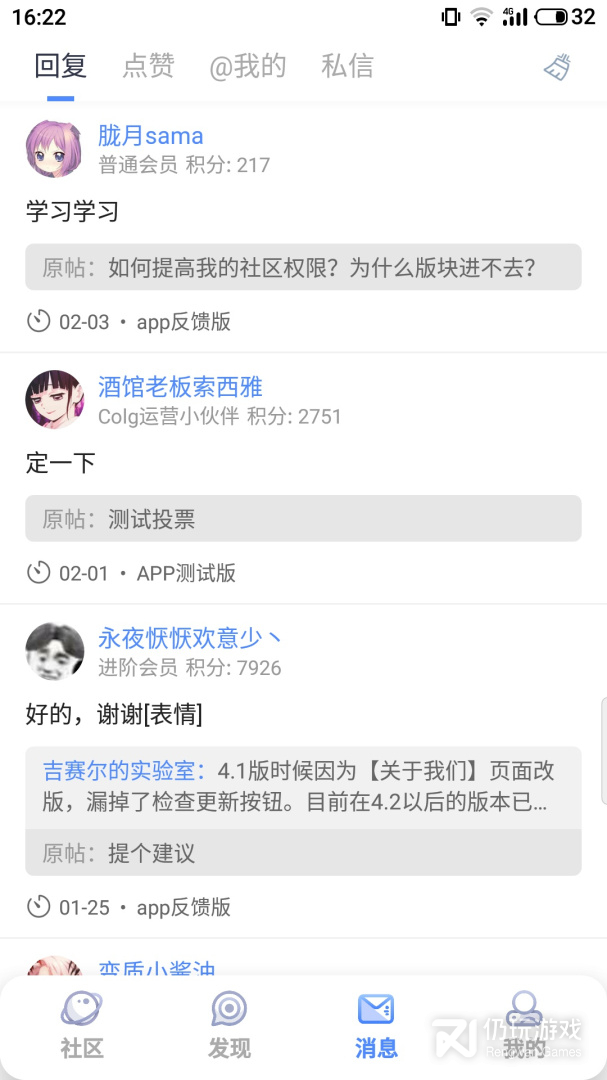
Task: Open original post 测试投票
Action: (303, 519)
